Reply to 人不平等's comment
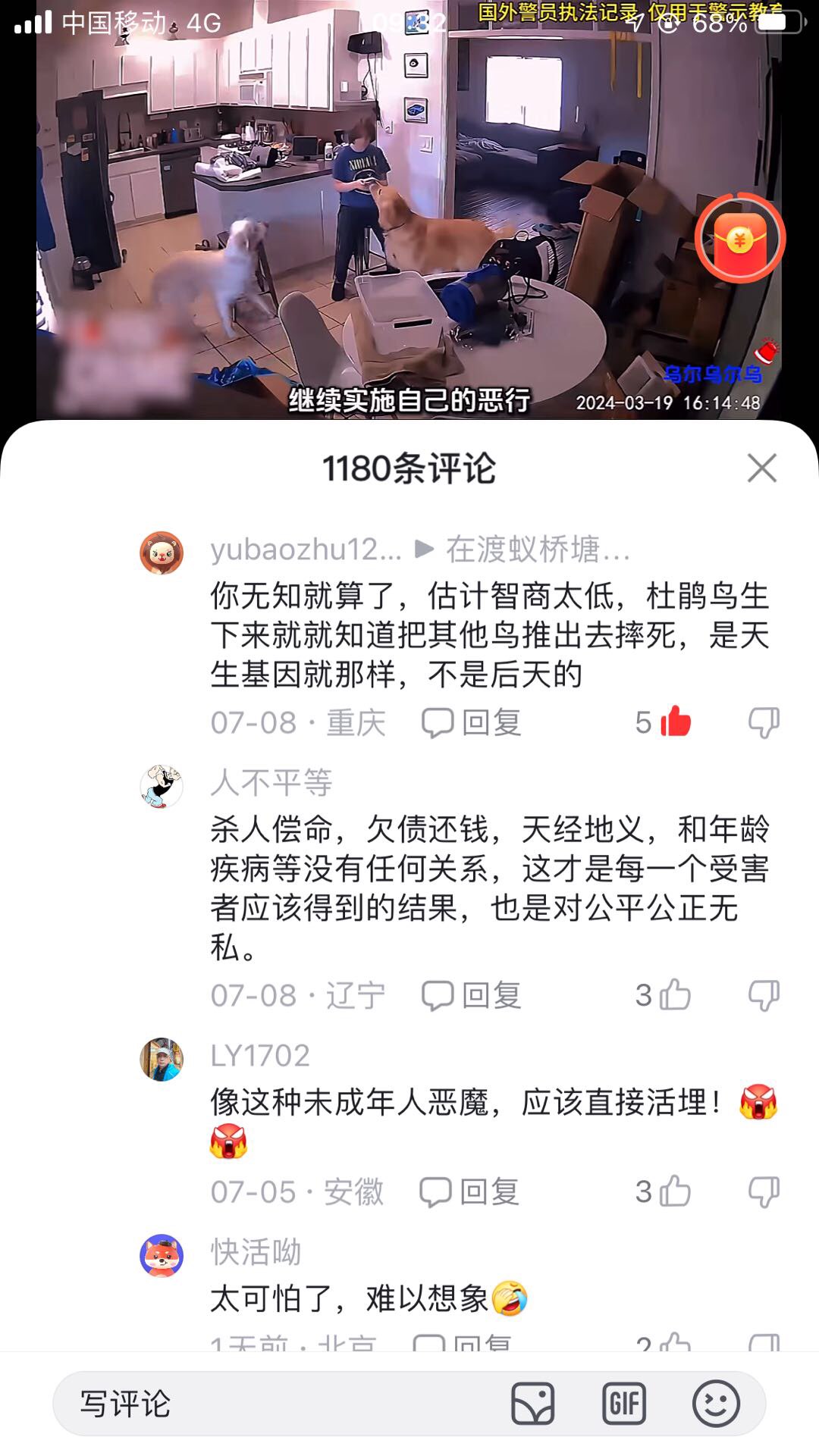 coord(472,995)
